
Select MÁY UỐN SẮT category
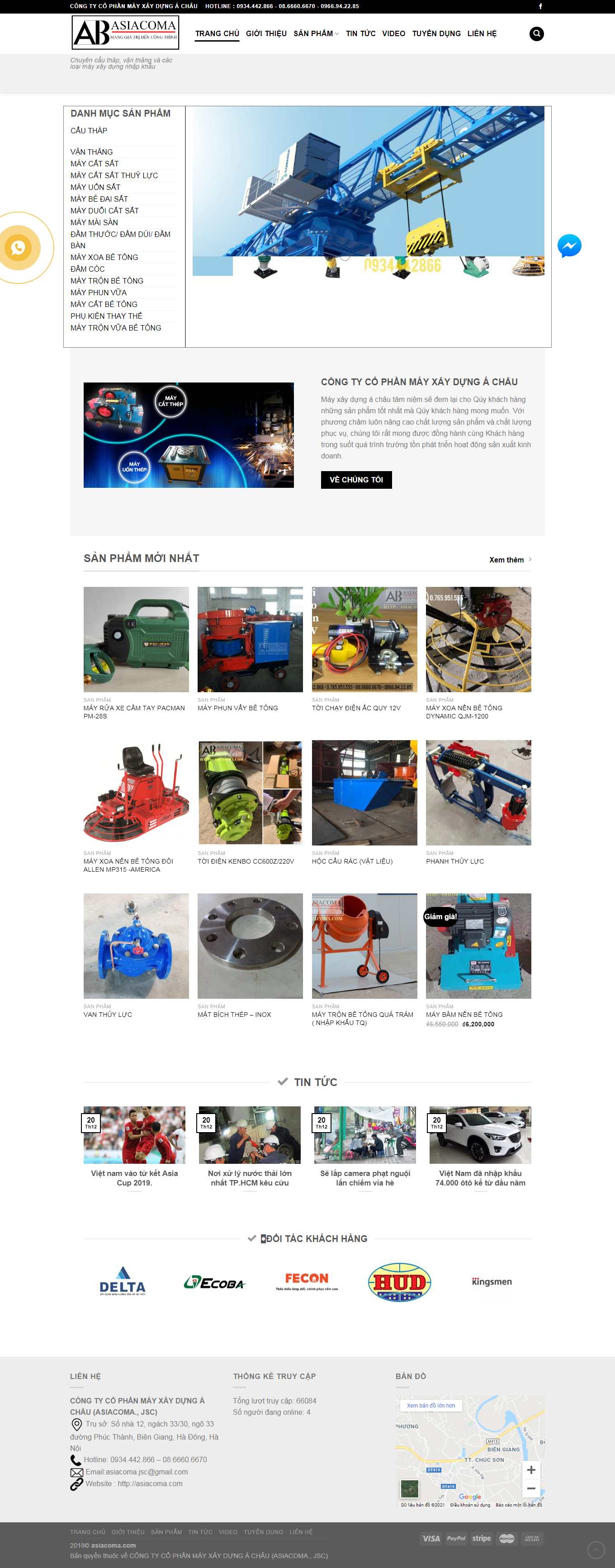[95, 187]
